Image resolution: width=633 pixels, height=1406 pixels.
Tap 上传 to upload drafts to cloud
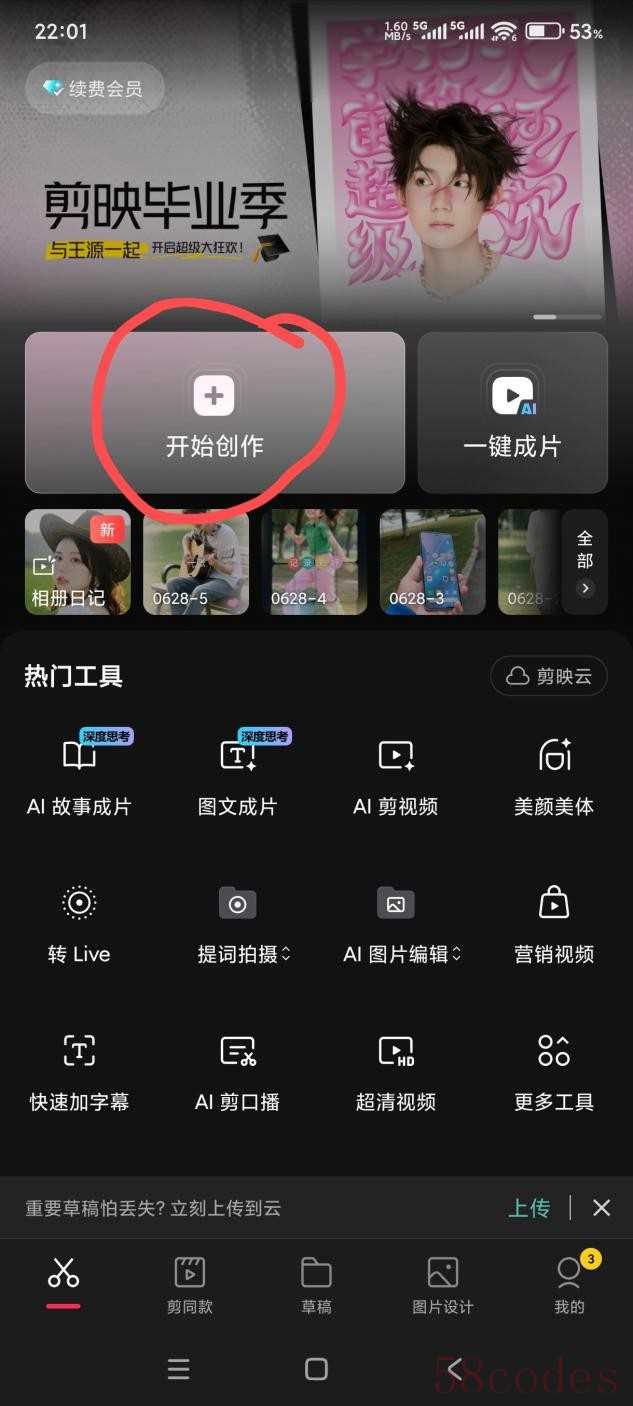[x=529, y=1208]
